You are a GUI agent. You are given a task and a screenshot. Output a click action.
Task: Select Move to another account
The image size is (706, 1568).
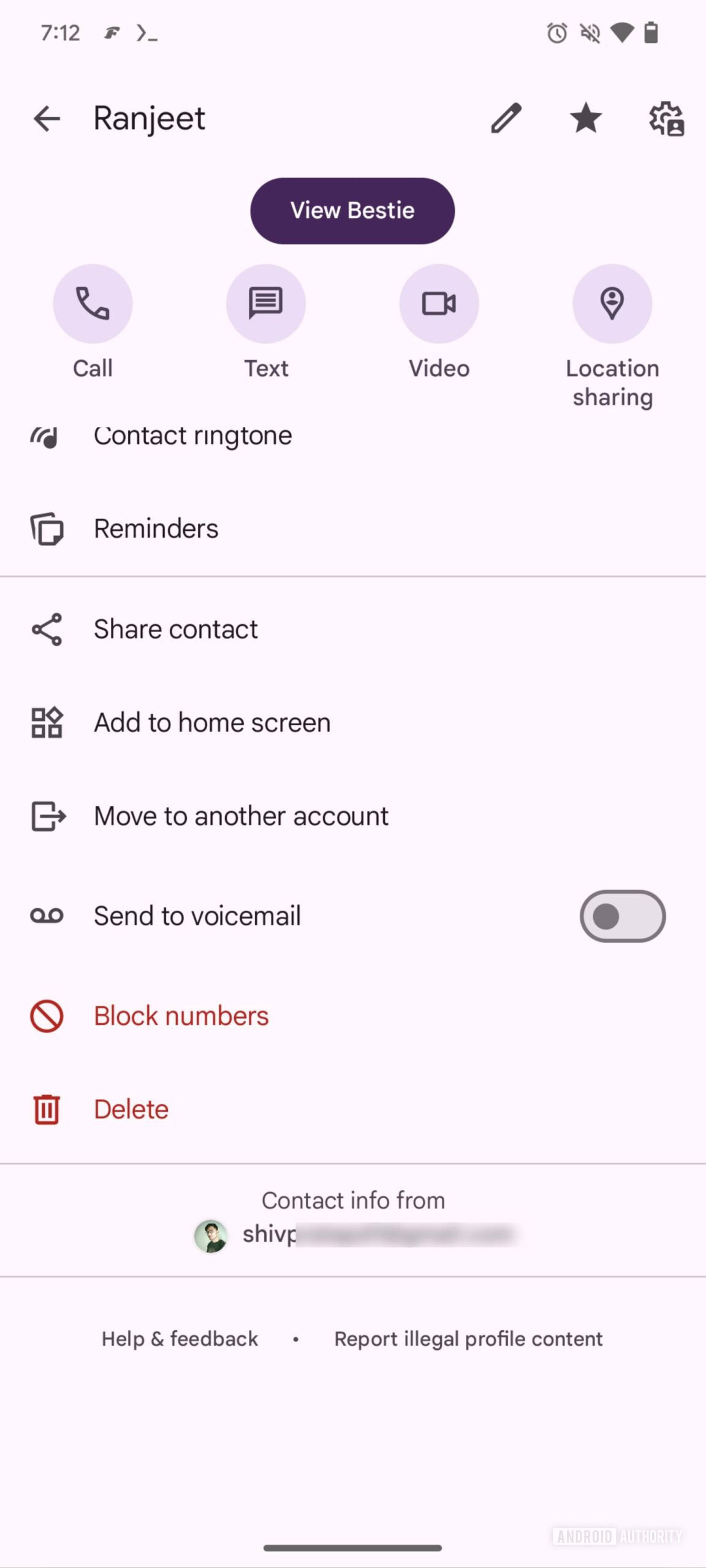[x=241, y=816]
